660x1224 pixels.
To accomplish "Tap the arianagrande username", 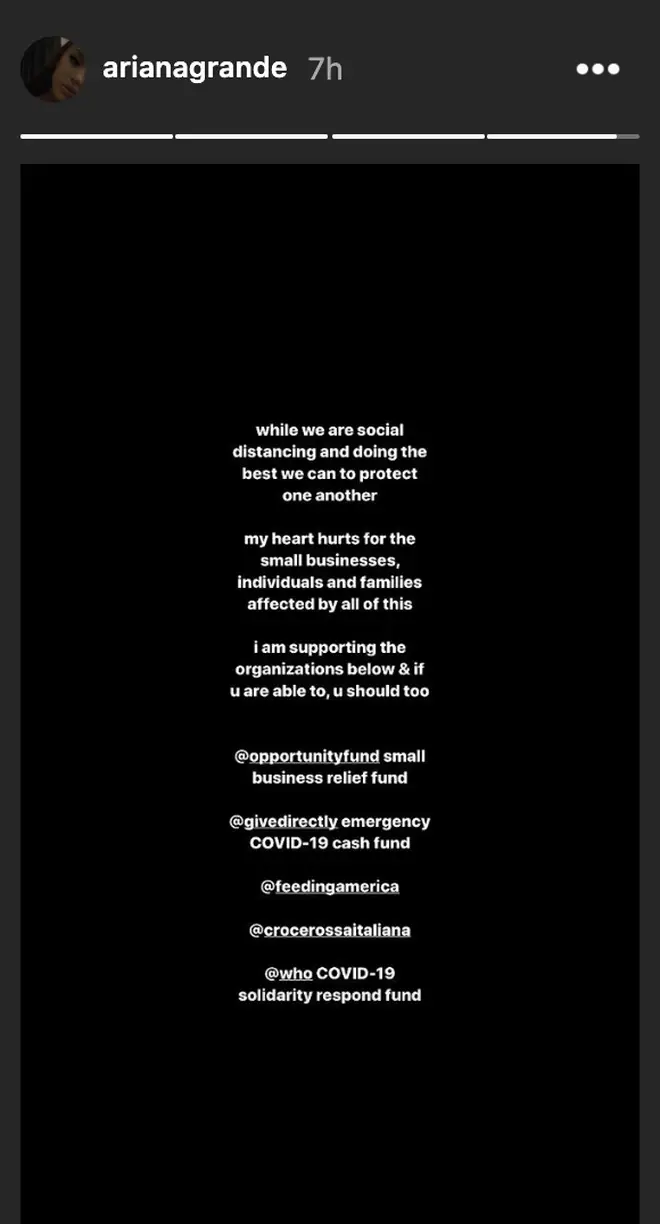I will 195,68.
